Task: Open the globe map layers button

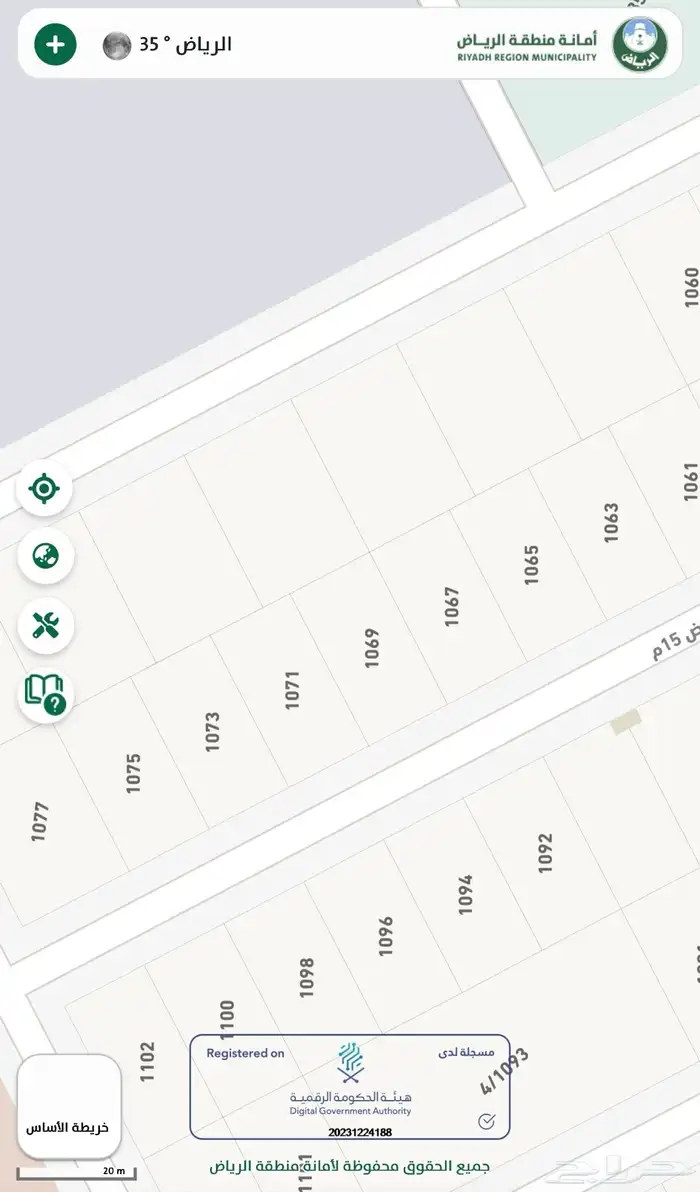Action: coord(45,556)
